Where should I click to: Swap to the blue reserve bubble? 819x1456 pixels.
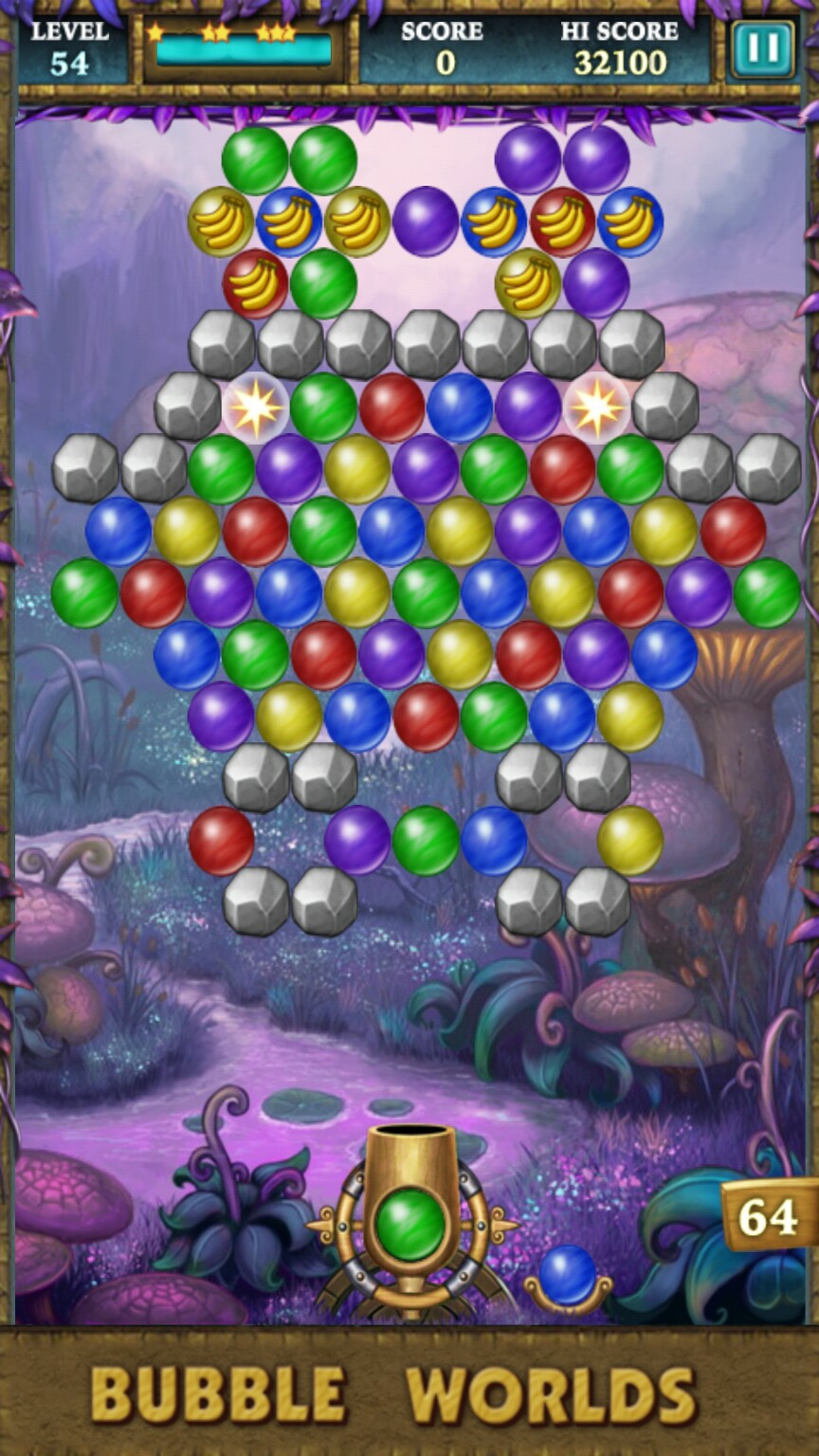pyautogui.click(x=568, y=1273)
